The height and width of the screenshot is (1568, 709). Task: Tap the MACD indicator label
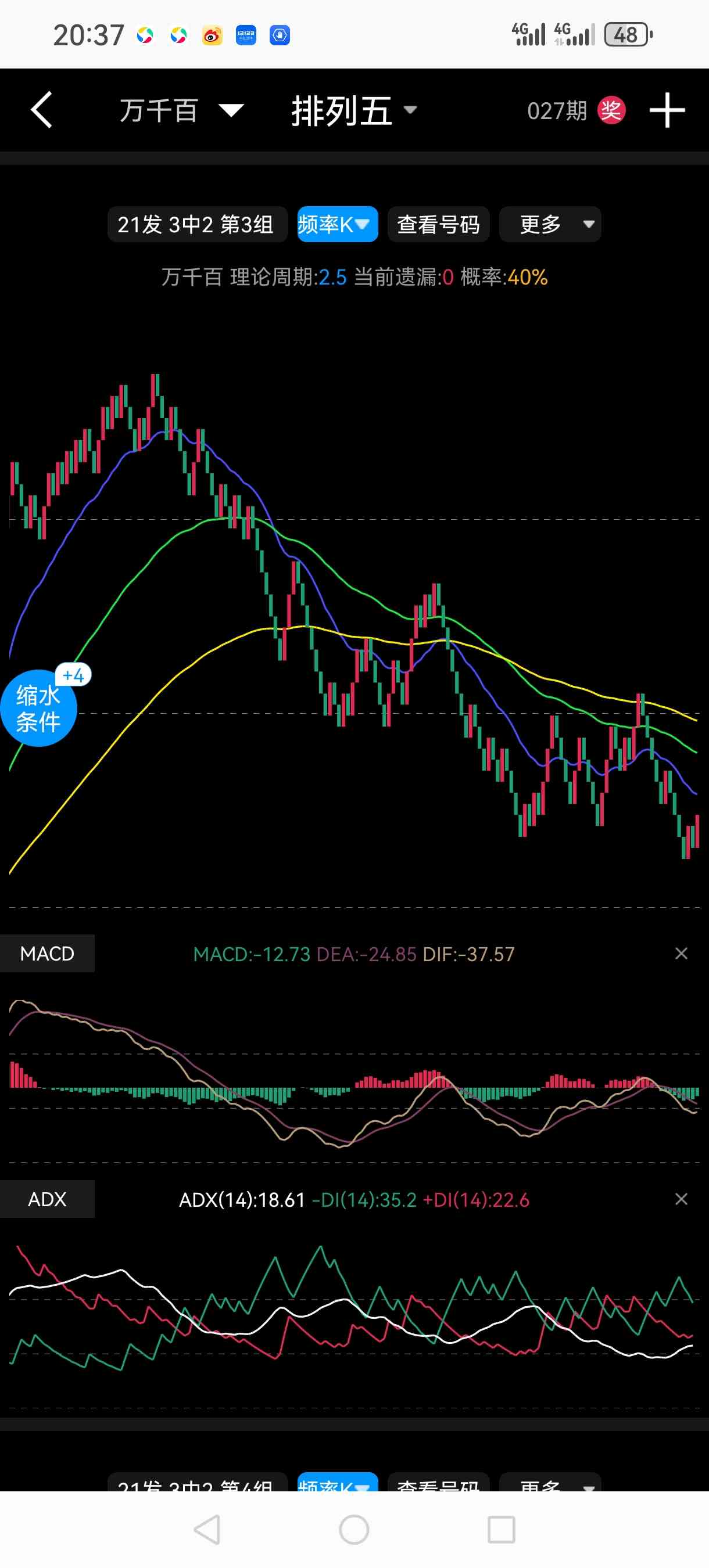coord(47,953)
